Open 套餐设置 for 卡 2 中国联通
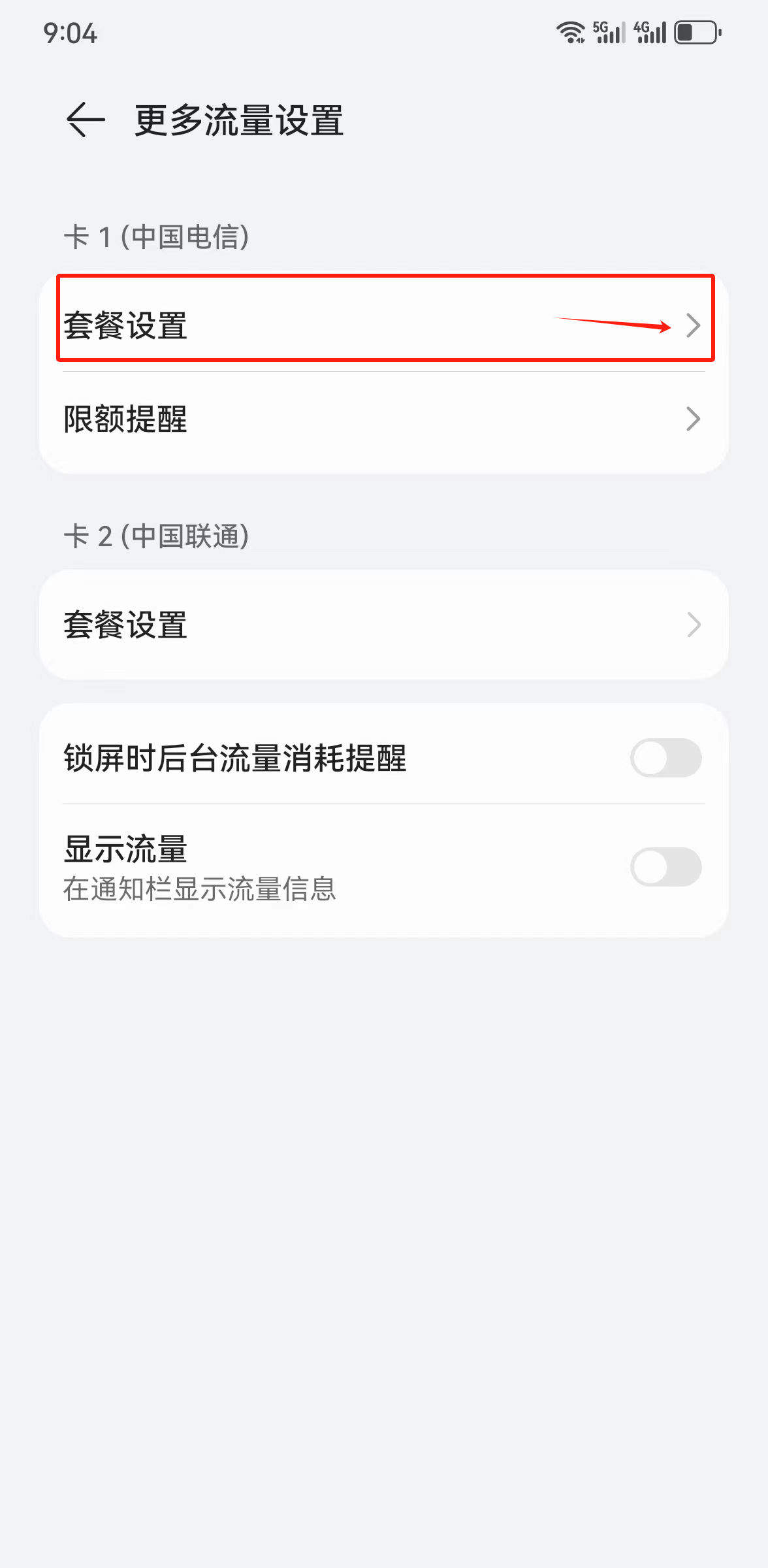This screenshot has height=1568, width=768. (384, 625)
